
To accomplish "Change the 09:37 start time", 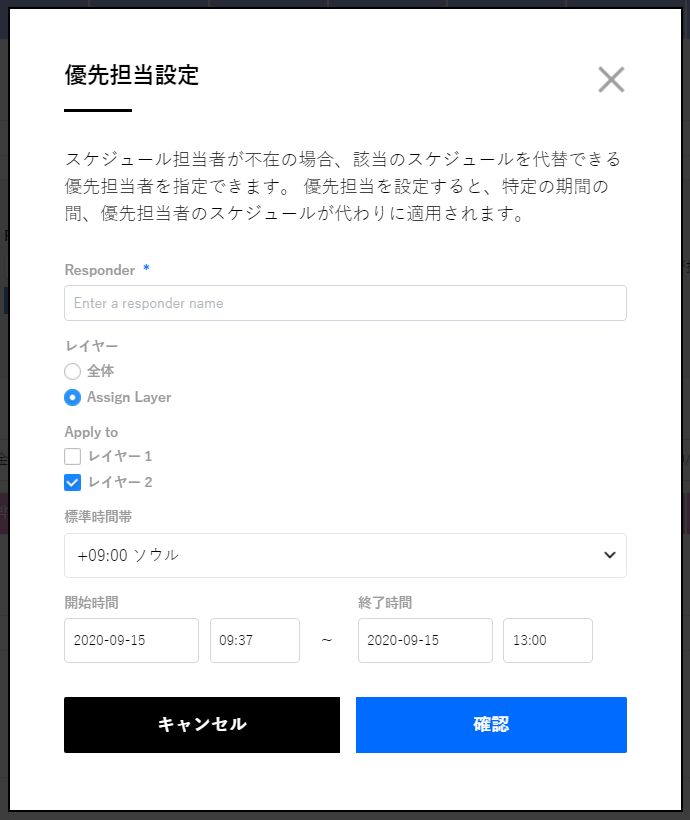I will 254,640.
